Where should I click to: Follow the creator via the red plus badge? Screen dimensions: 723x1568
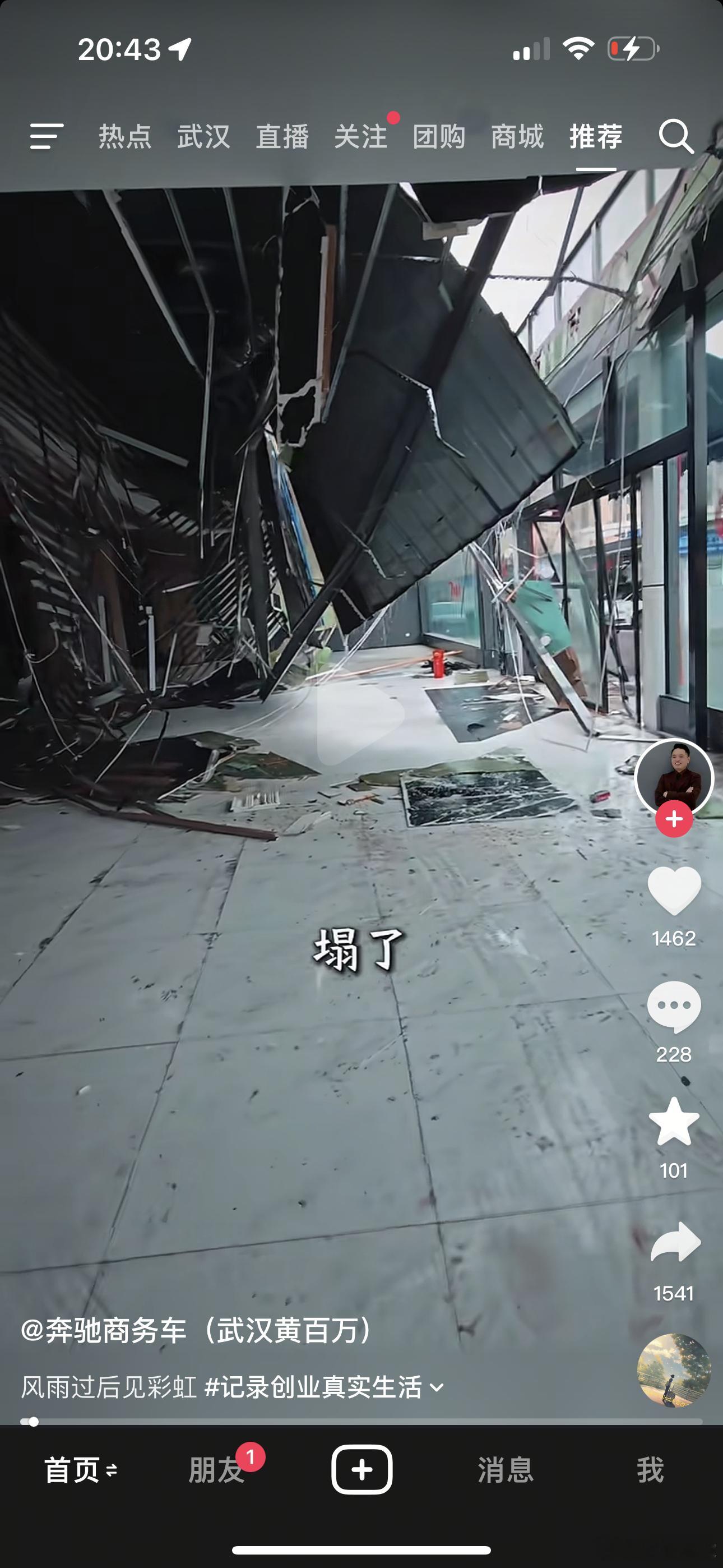673,819
